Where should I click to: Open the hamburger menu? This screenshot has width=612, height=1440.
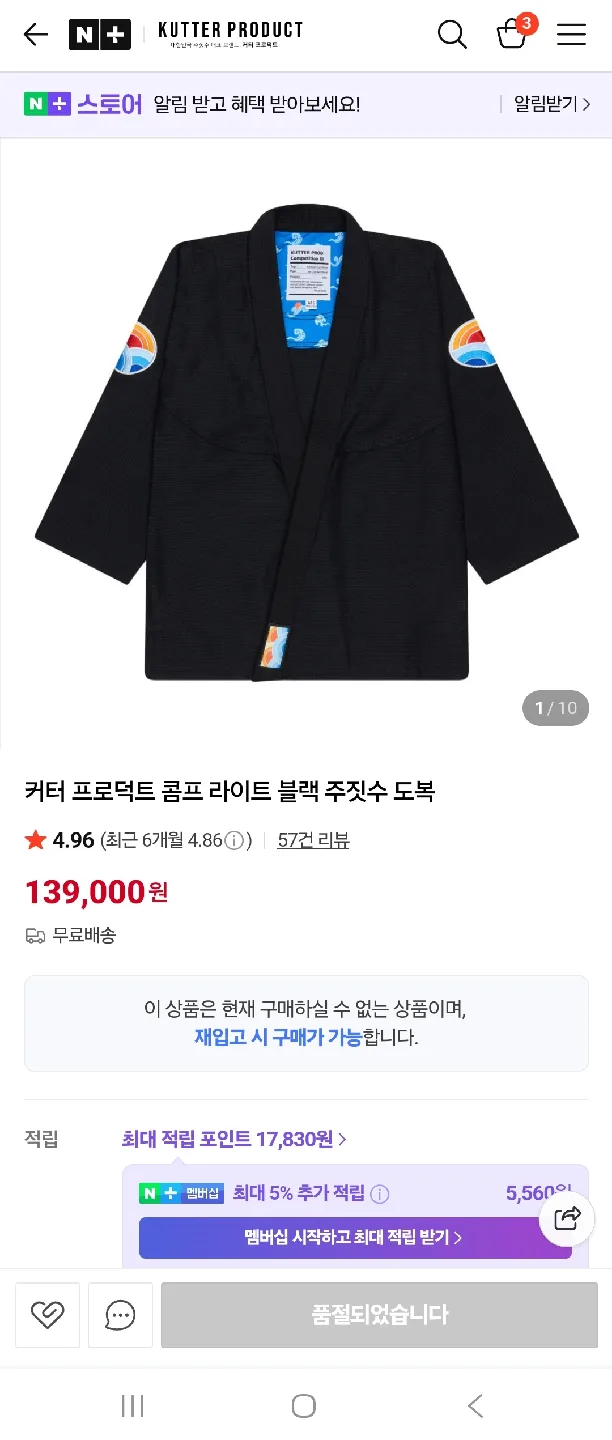(571, 35)
